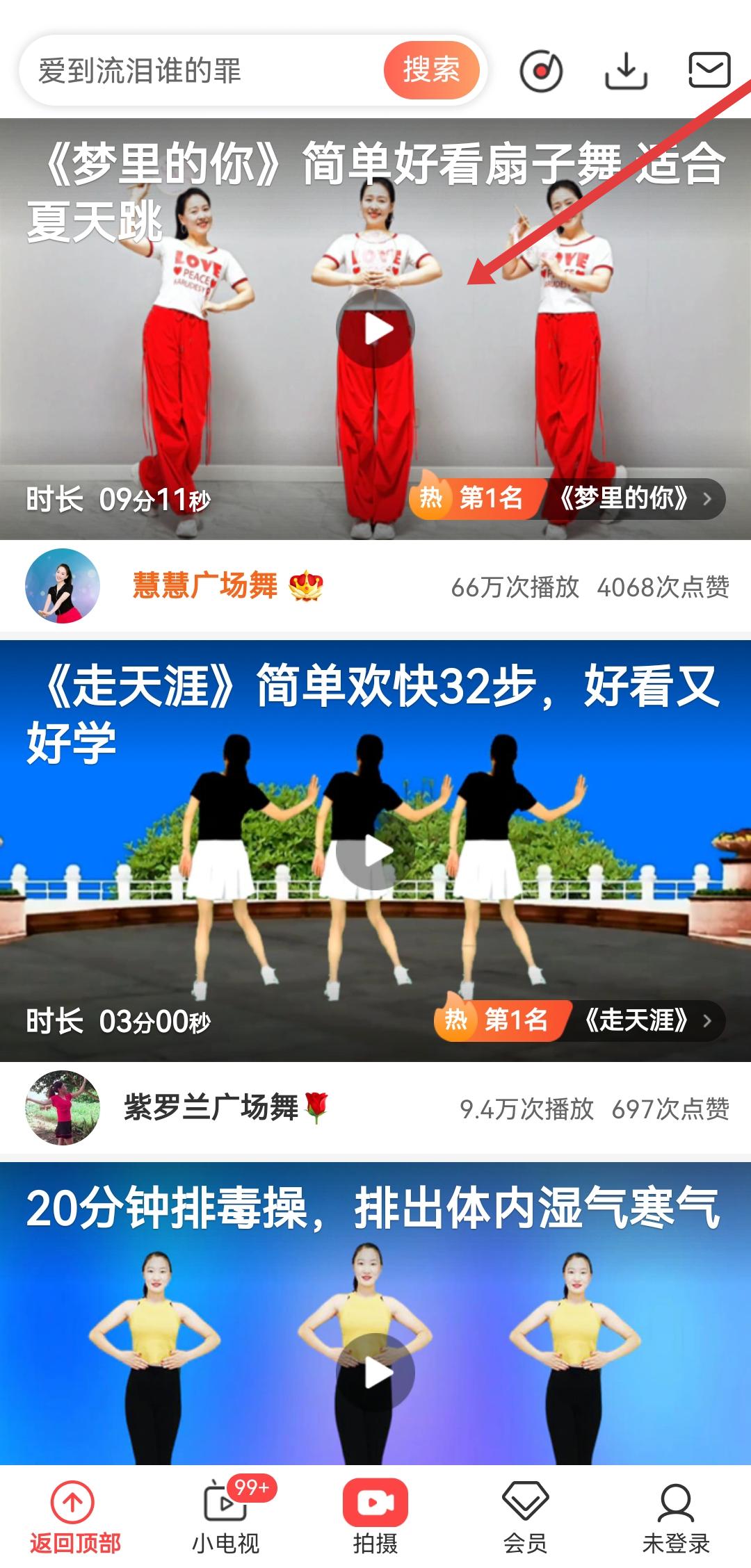Tap the orange 搜索 button
Screen dimensions: 751x1568
431,70
